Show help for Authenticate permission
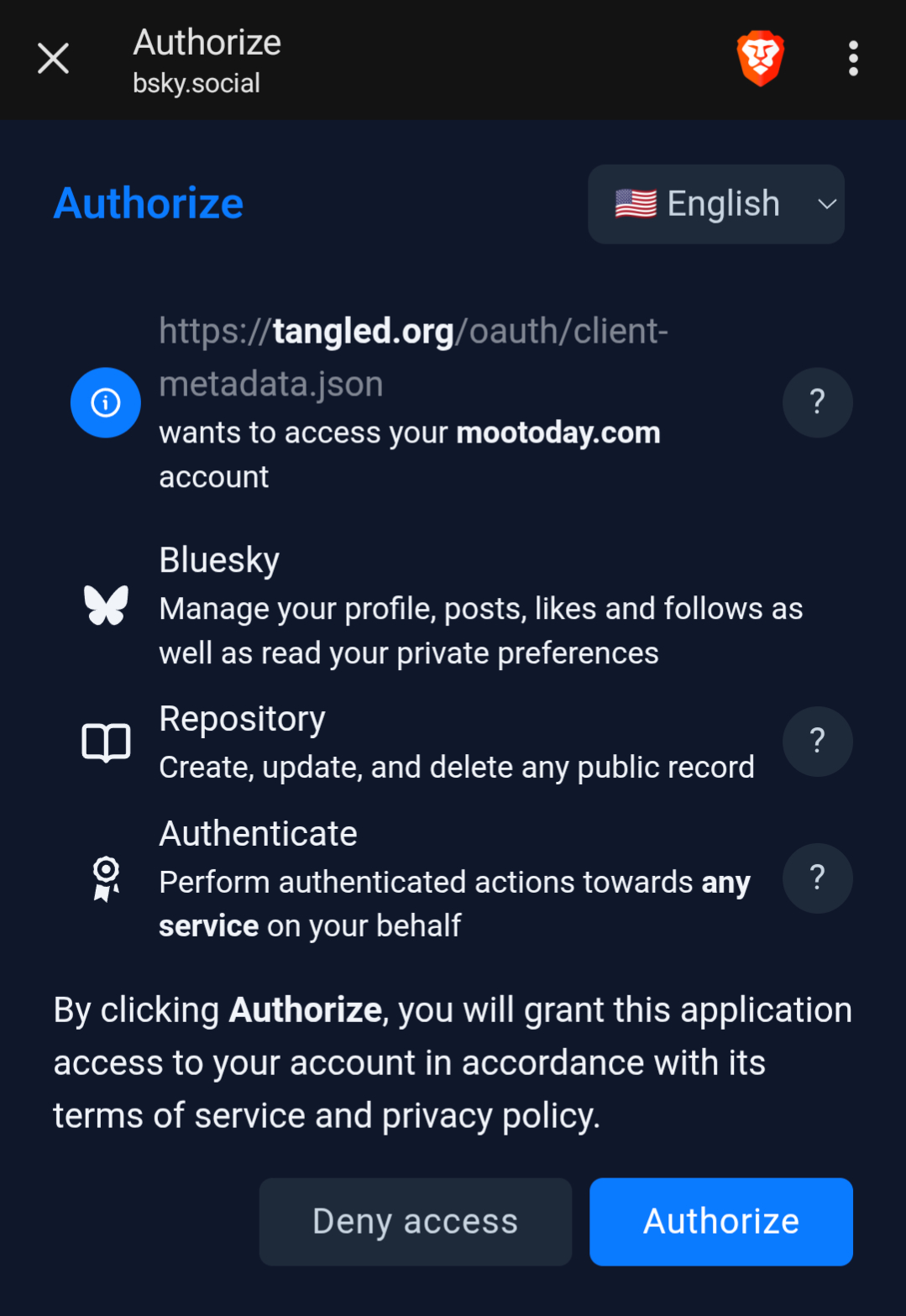Screen dimensions: 906x1316 (x=817, y=878)
